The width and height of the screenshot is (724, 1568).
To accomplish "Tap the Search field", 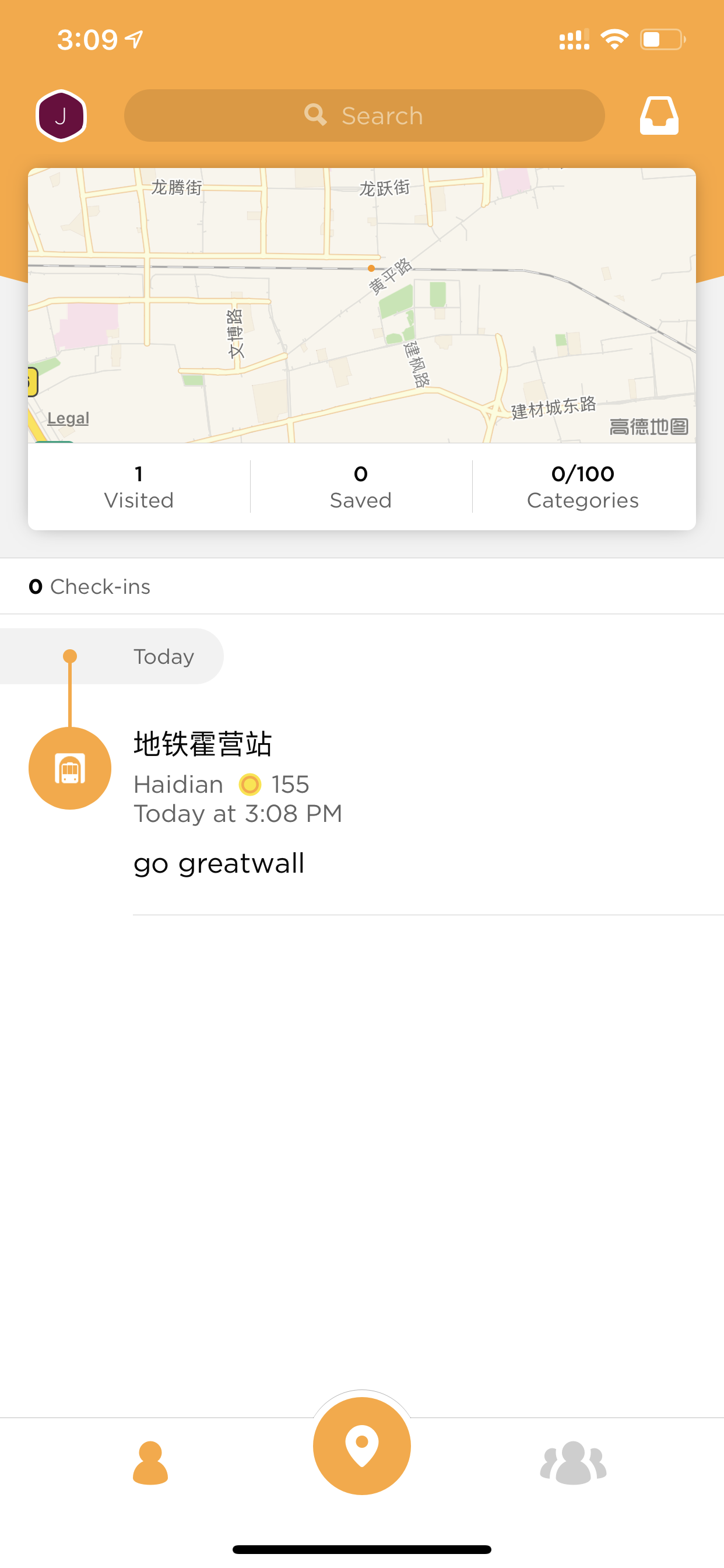I will coord(364,116).
